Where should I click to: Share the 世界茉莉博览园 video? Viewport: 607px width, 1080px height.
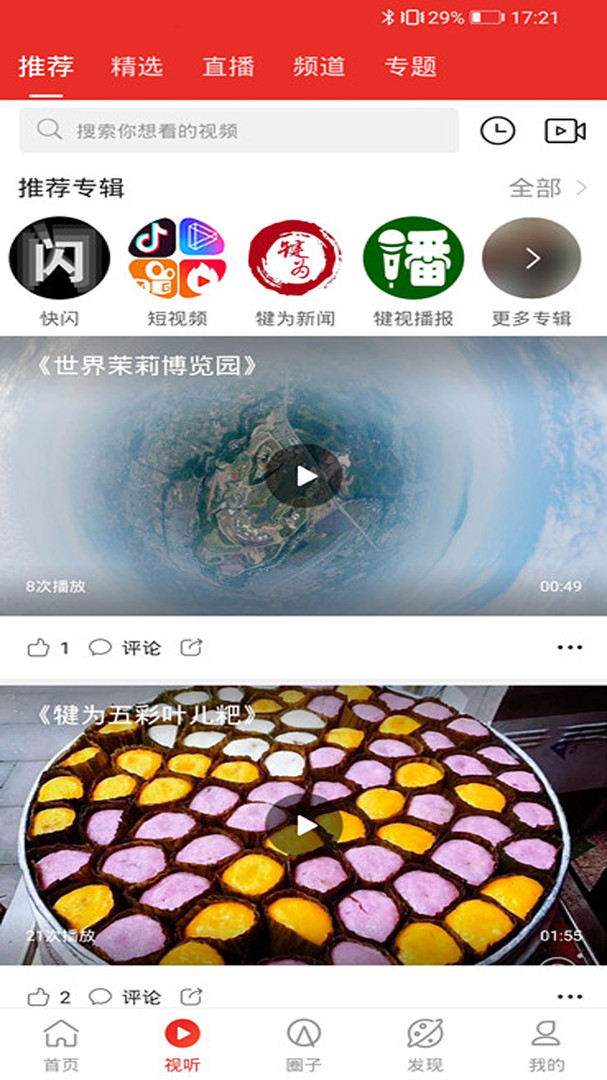[x=190, y=648]
